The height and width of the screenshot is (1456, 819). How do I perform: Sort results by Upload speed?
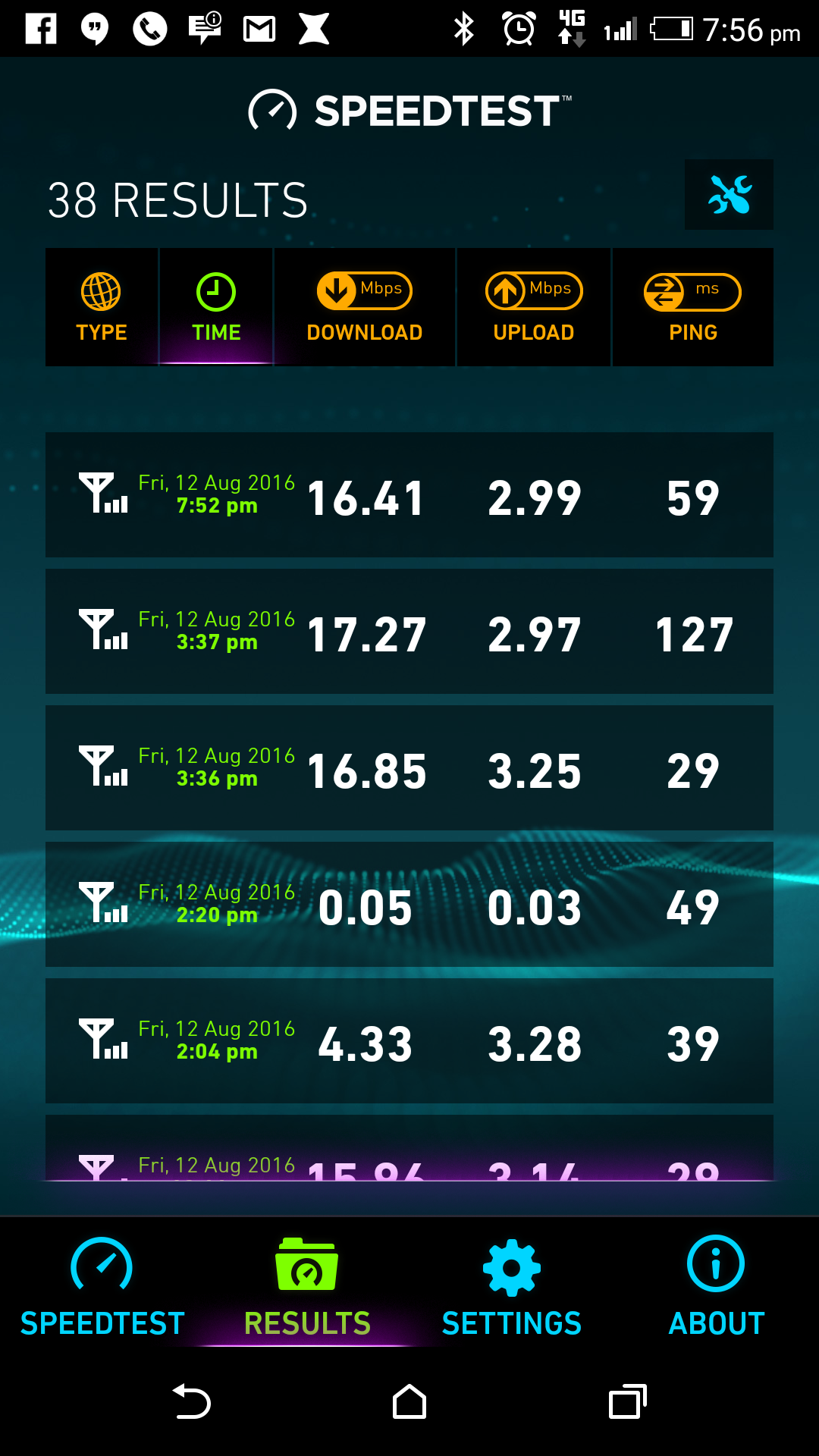(534, 307)
